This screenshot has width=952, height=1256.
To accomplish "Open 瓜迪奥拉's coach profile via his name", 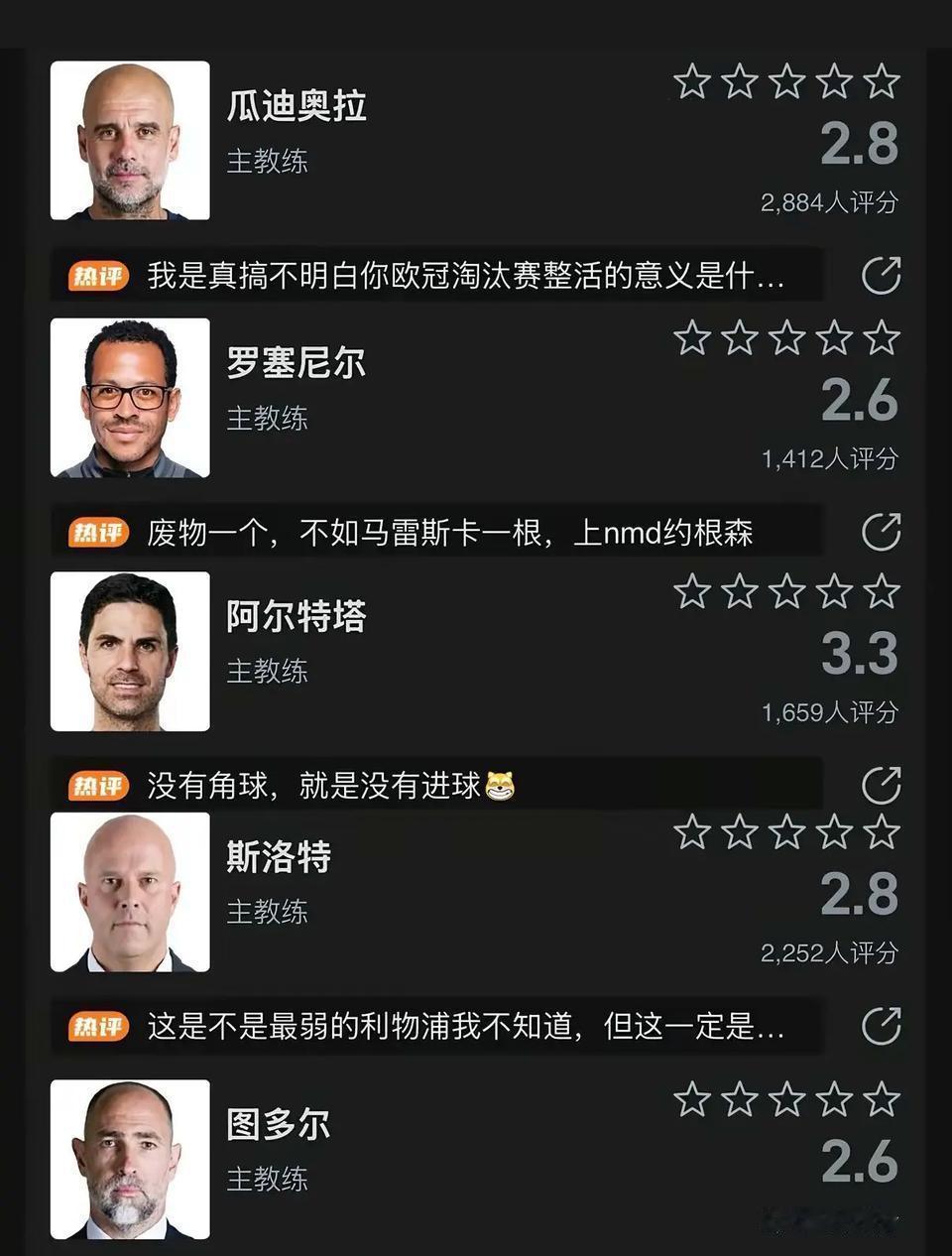I will tap(297, 107).
